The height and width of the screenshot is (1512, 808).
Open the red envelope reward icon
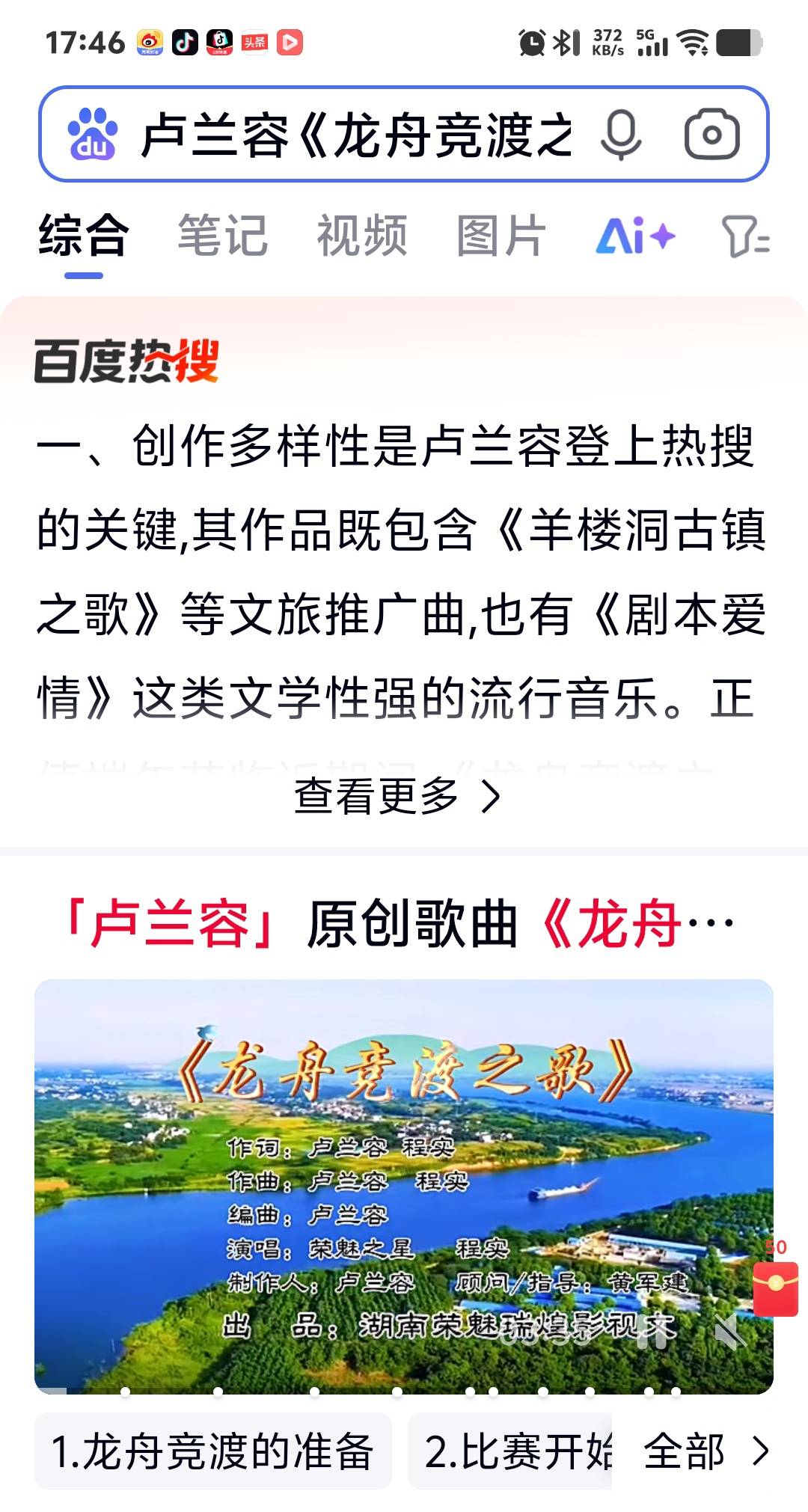[x=776, y=1288]
